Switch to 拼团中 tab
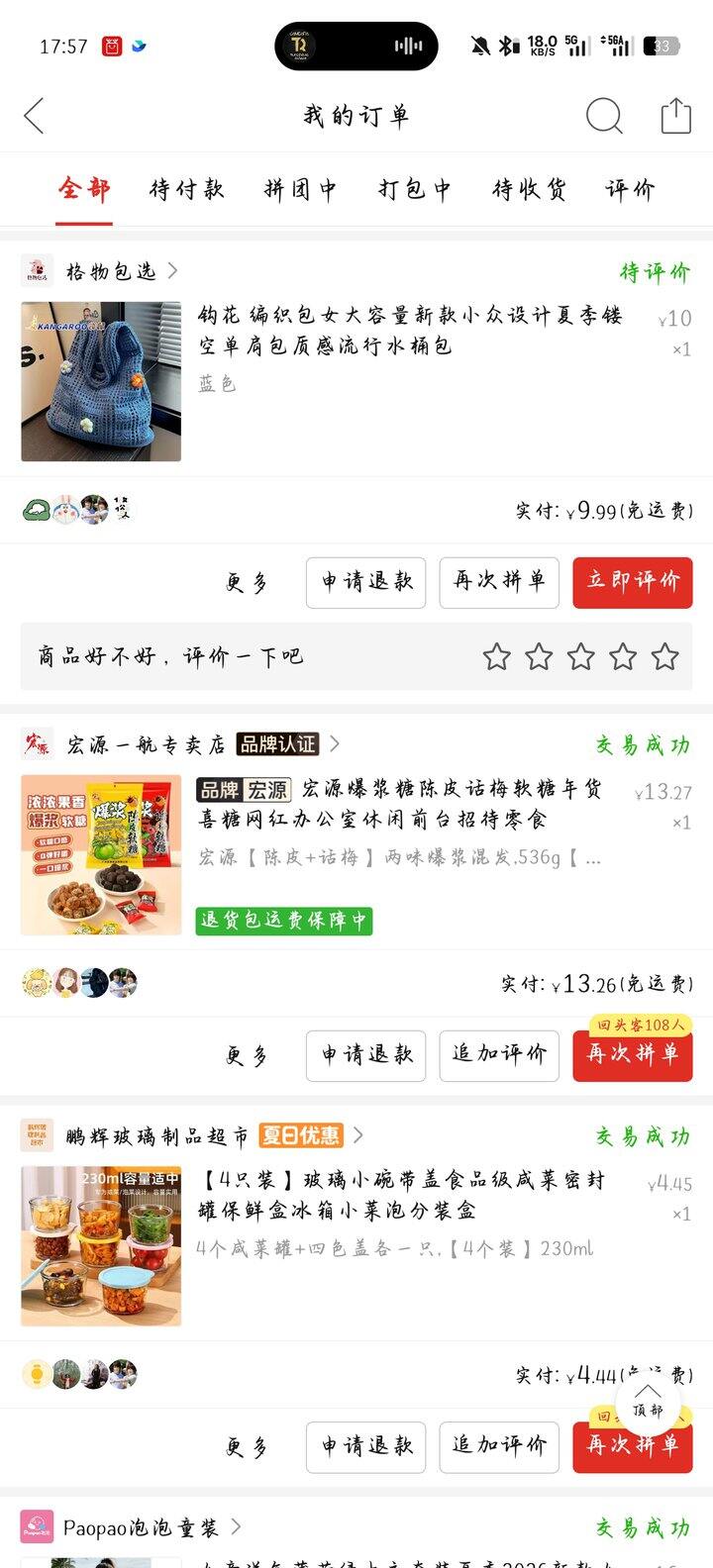 point(300,189)
